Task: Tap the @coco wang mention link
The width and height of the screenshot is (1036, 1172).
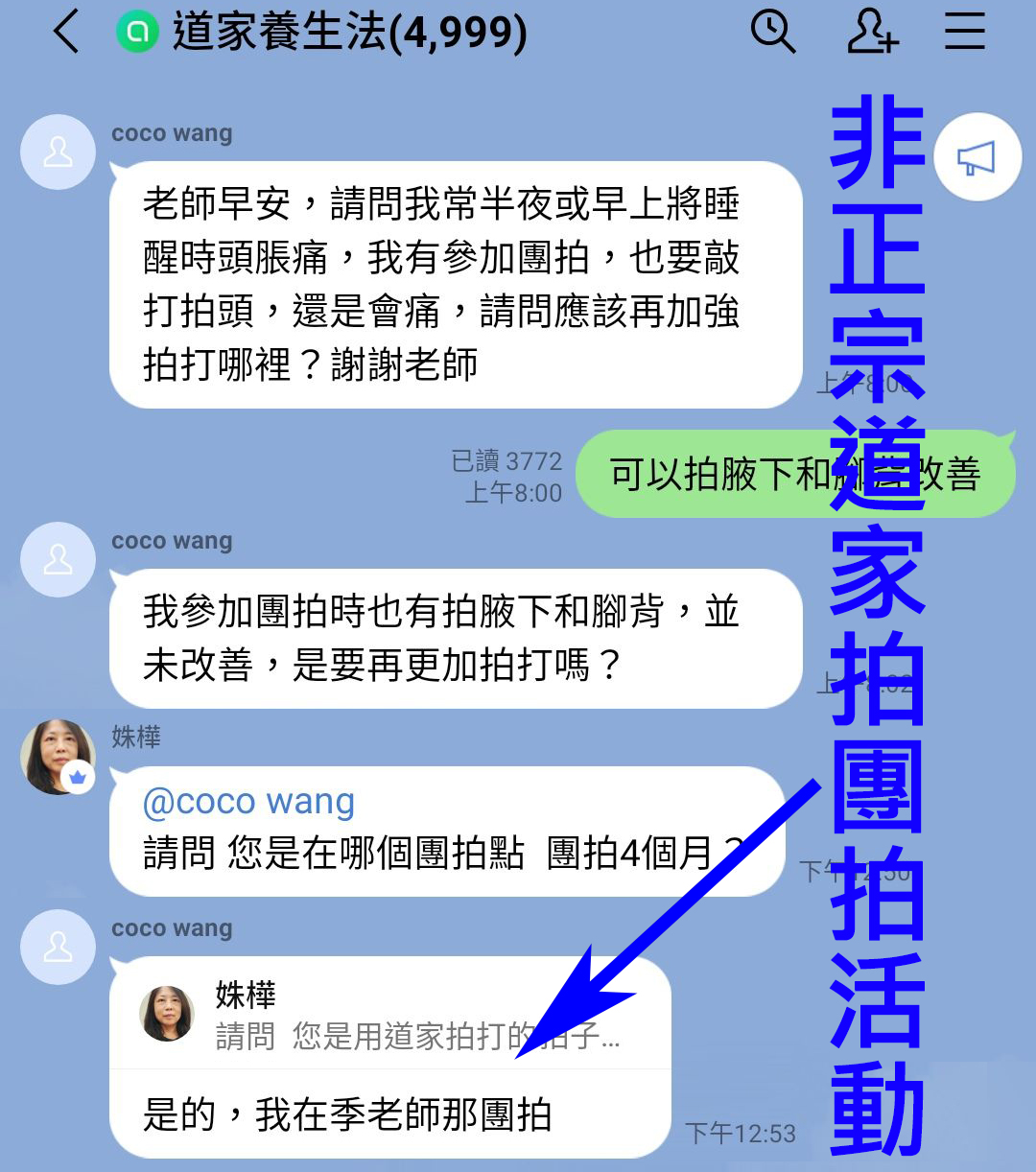Action: (x=248, y=802)
